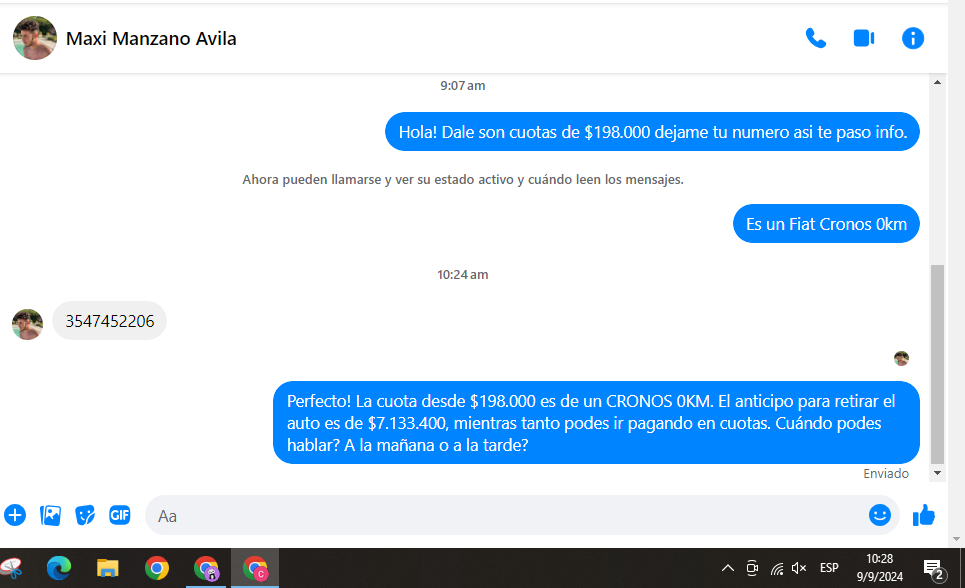Tap phone number message 3547452206
Viewport: 965px width, 588px height.
click(110, 321)
